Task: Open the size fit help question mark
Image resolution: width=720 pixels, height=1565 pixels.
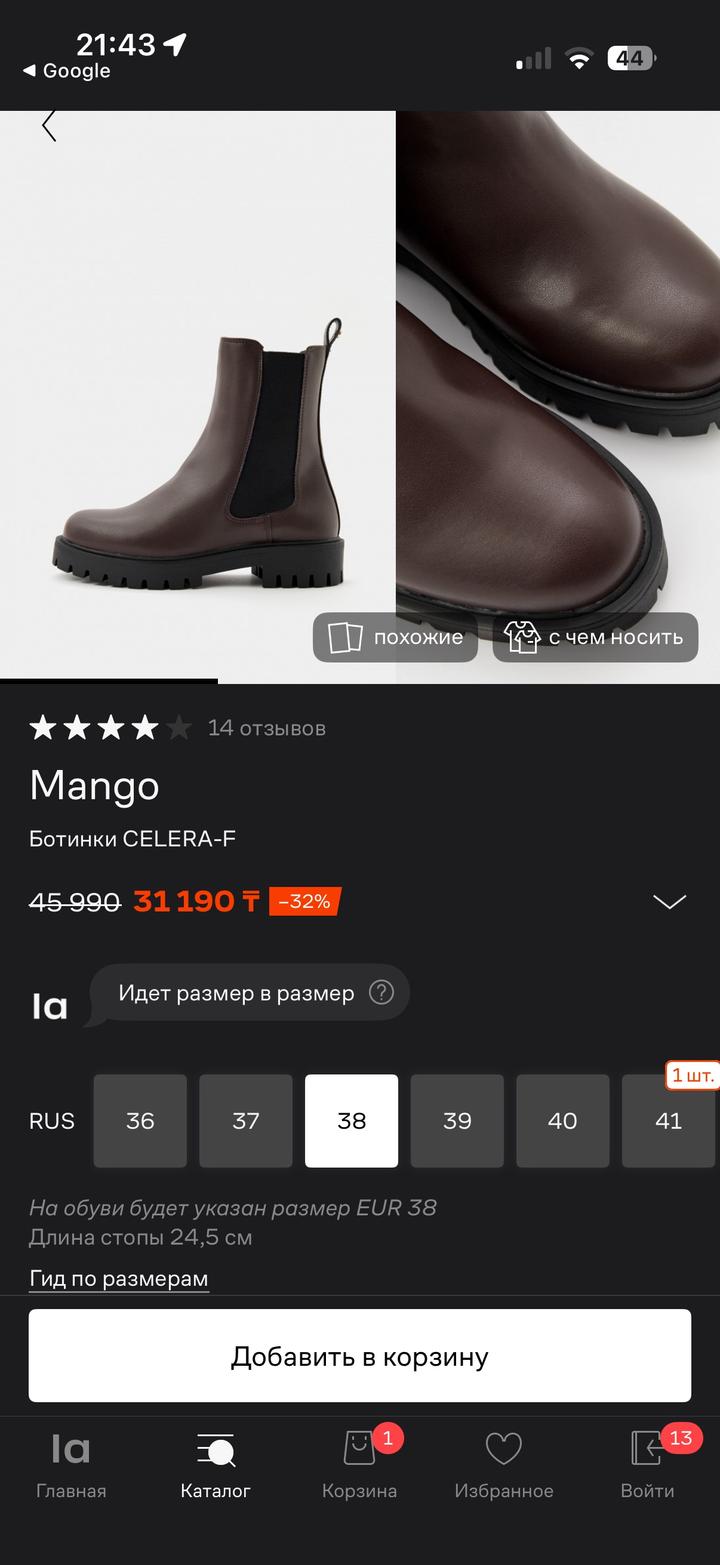Action: pos(381,993)
